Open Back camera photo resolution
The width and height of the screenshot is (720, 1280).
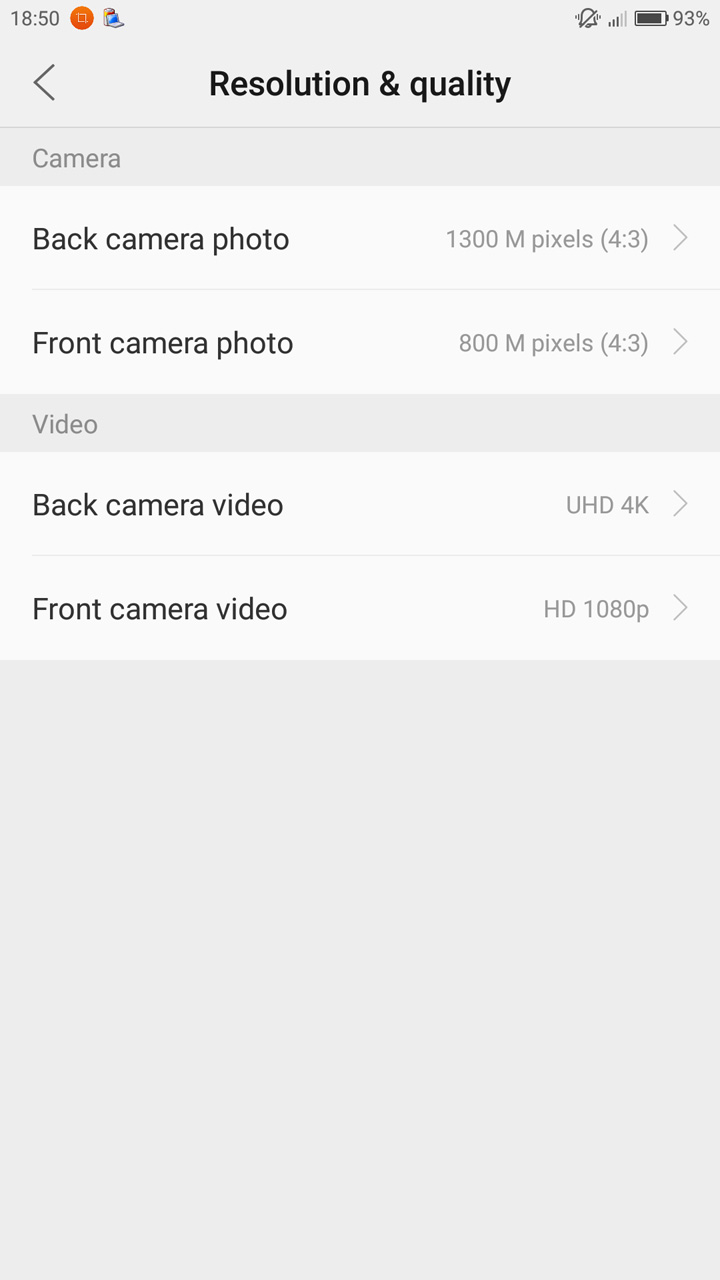coord(360,239)
